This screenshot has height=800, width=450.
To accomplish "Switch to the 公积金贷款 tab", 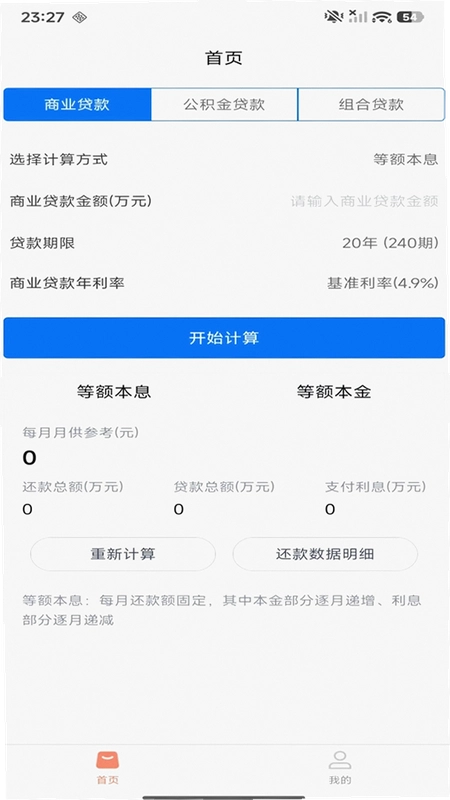I will click(224, 105).
